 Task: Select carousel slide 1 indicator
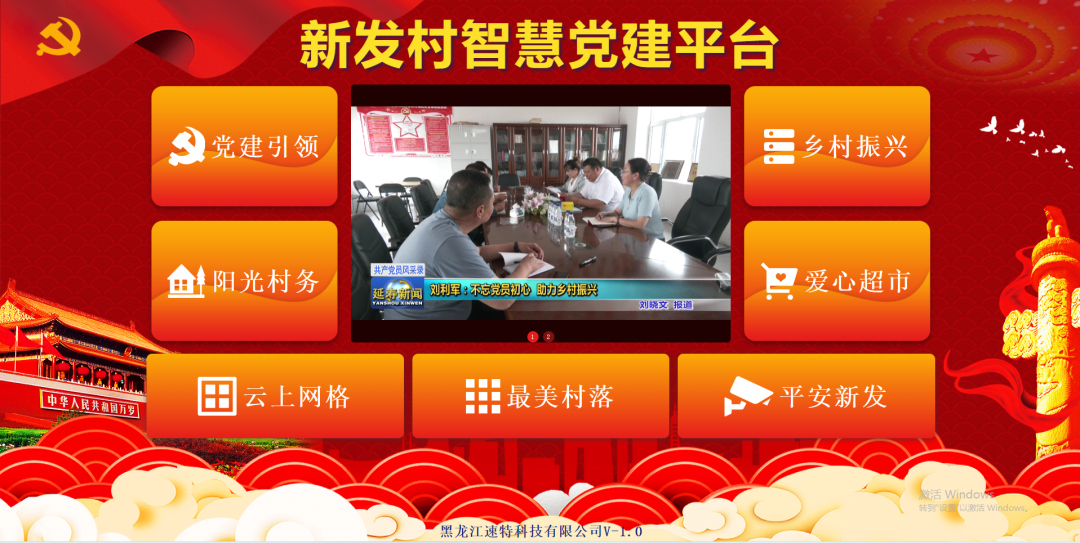point(532,337)
